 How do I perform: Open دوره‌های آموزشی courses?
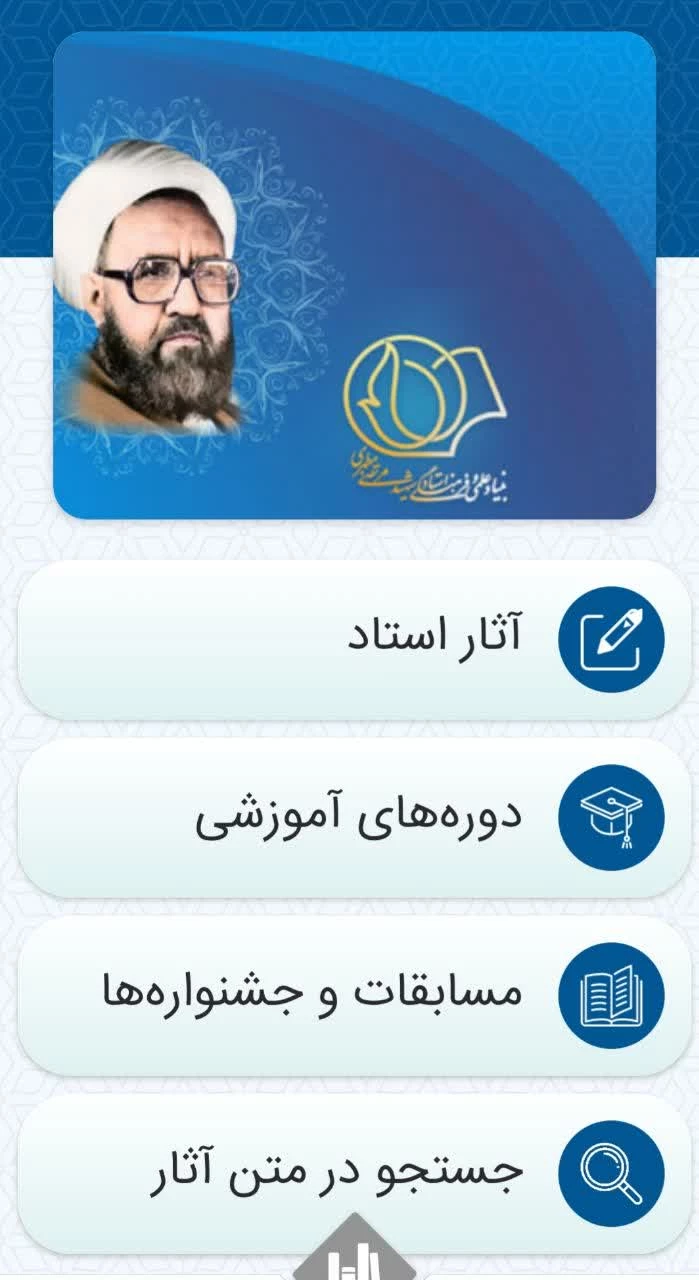point(354,817)
